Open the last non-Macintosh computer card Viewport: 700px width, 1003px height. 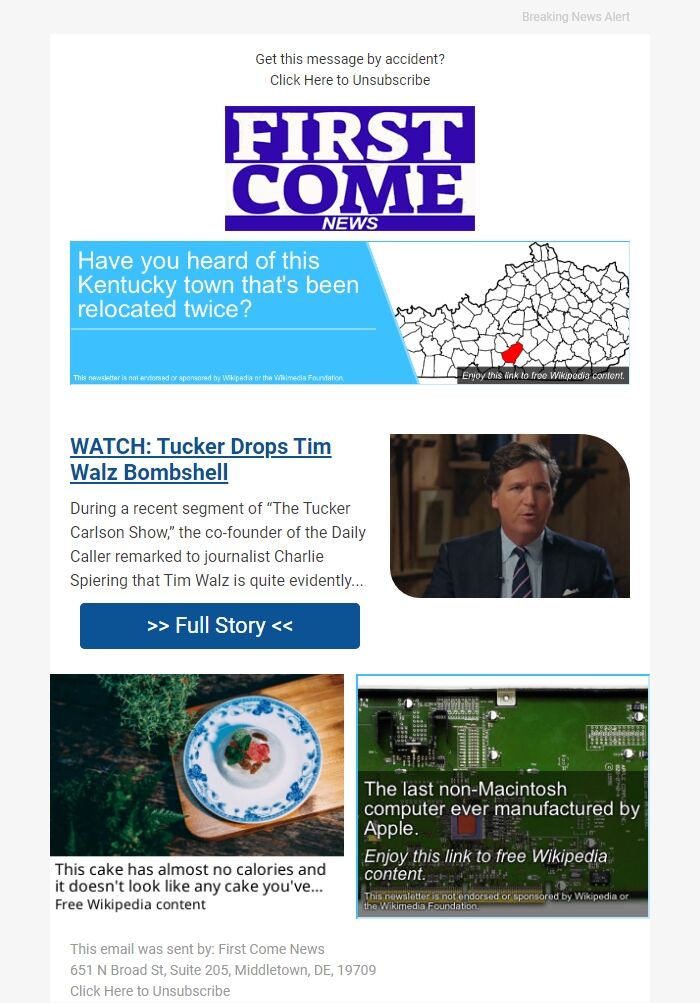click(502, 796)
